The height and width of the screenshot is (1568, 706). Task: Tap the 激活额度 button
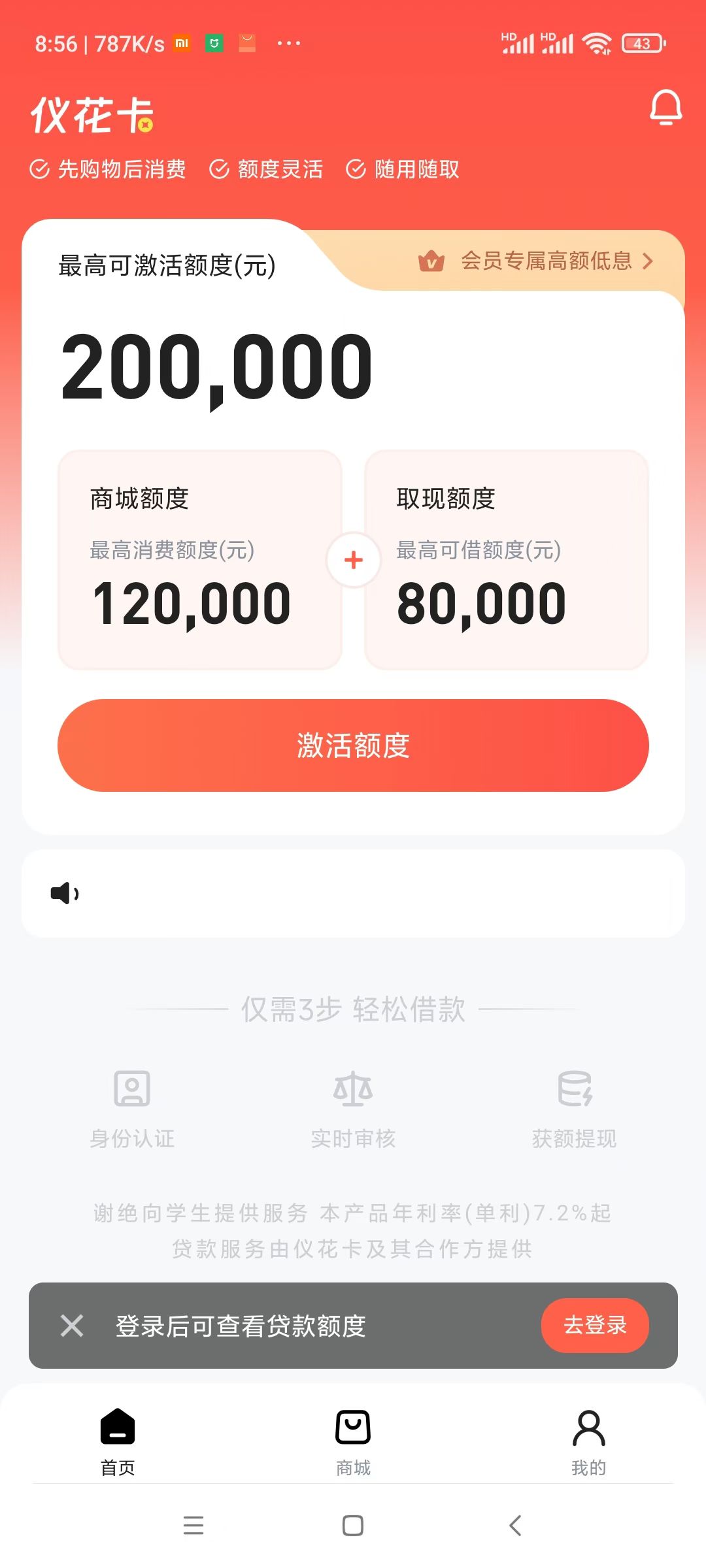click(x=353, y=745)
